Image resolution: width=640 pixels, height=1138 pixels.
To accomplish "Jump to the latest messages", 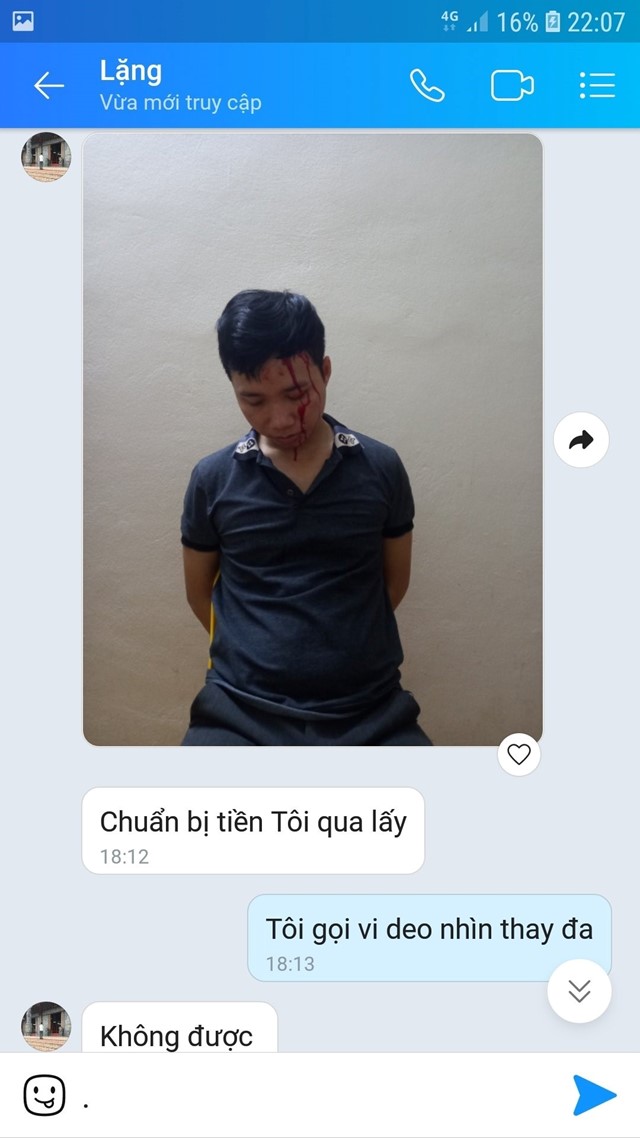I will [x=579, y=991].
